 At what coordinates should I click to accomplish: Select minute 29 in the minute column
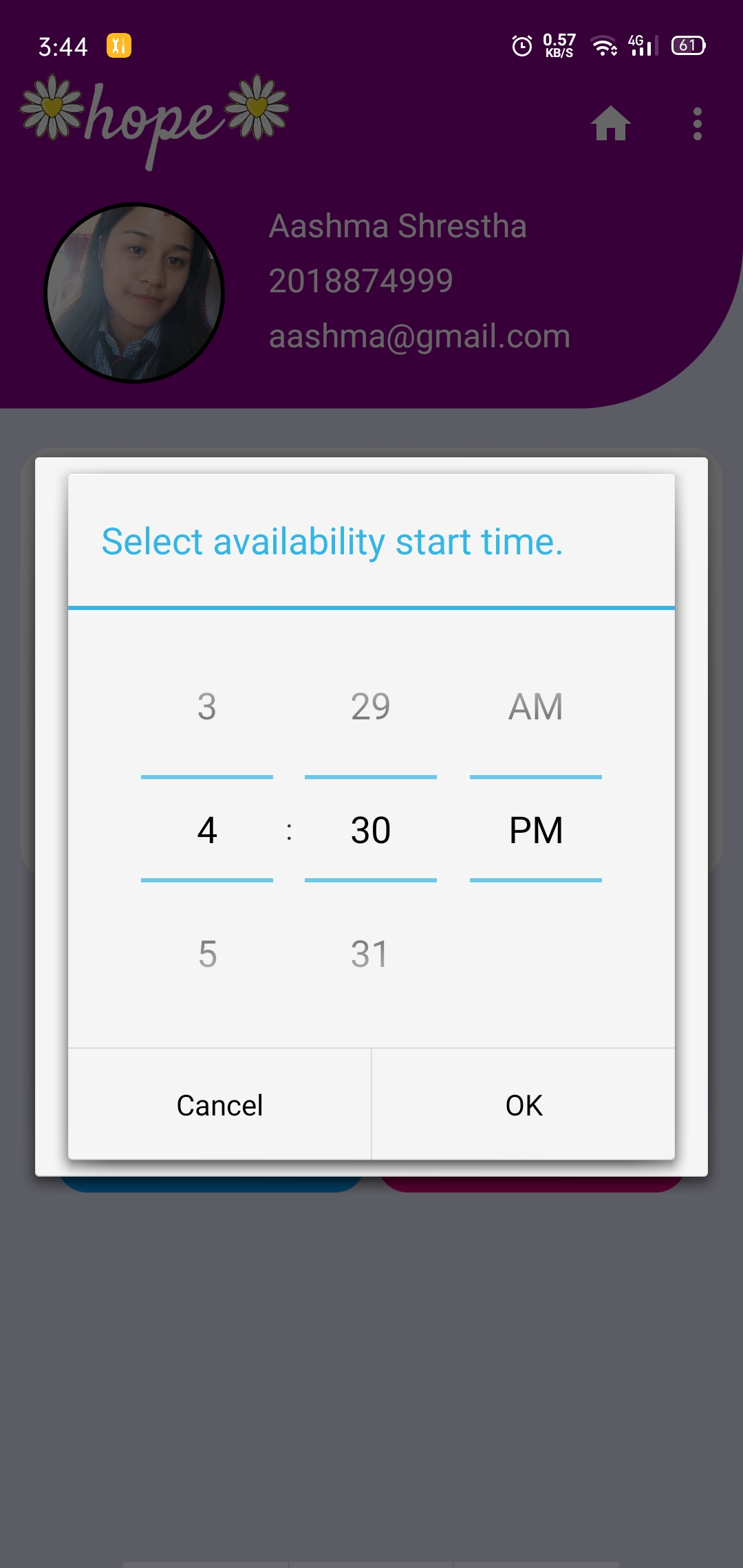pos(370,707)
